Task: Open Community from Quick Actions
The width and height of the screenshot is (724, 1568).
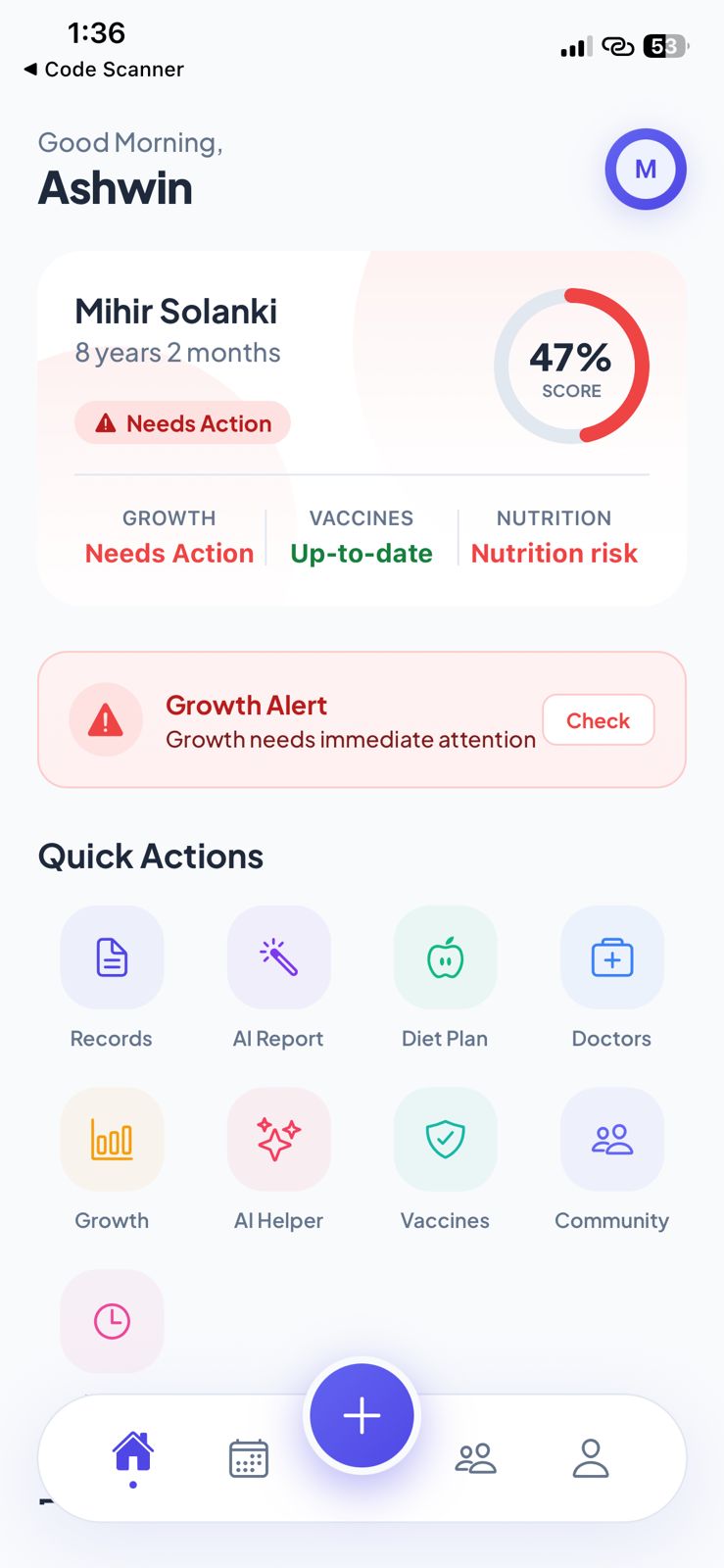Action: tap(611, 1139)
